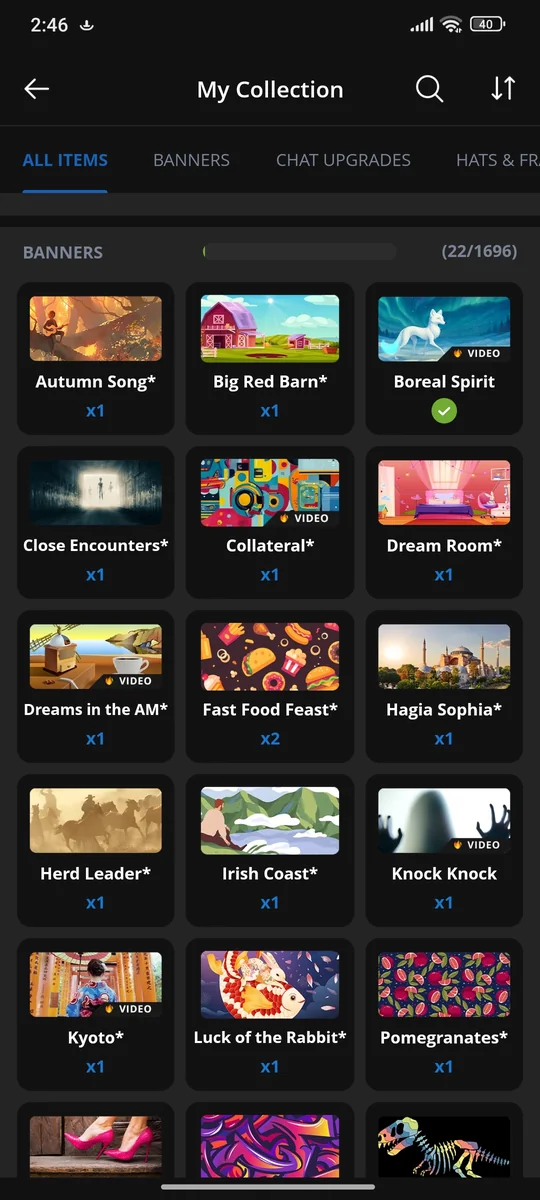Open search in My Collection

429,89
